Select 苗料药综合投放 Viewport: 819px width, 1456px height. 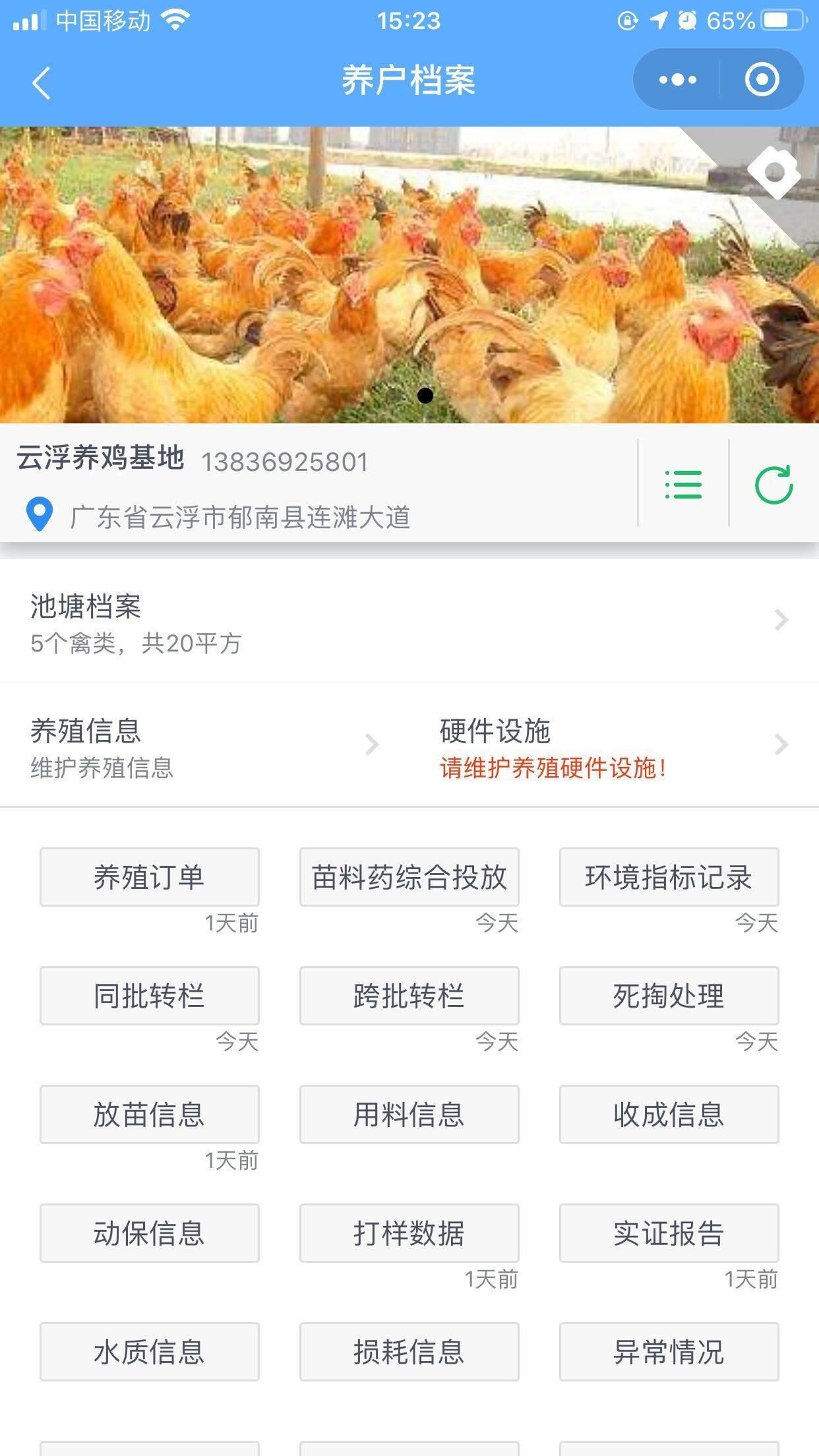click(x=409, y=877)
